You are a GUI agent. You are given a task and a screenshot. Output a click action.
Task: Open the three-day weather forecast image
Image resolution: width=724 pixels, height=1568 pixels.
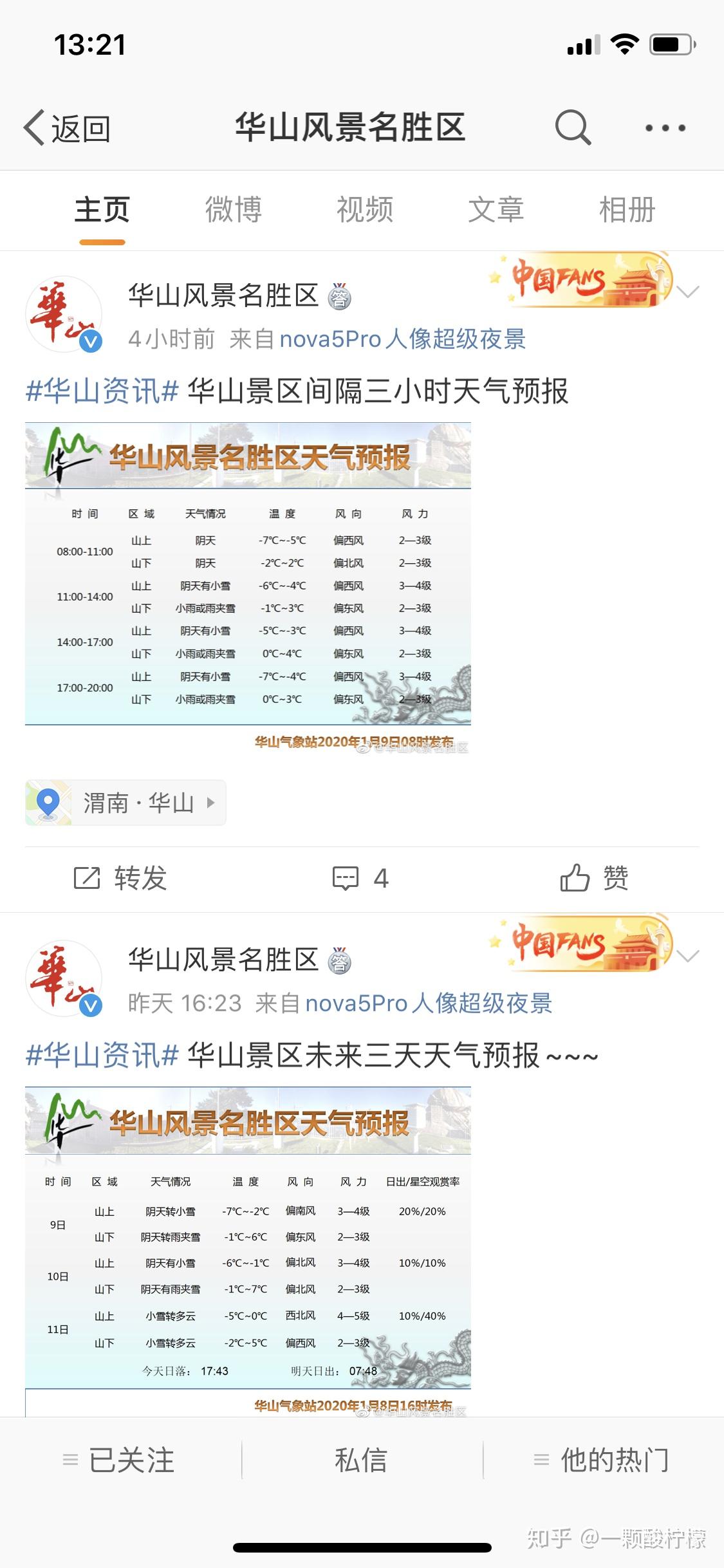(x=248, y=1250)
